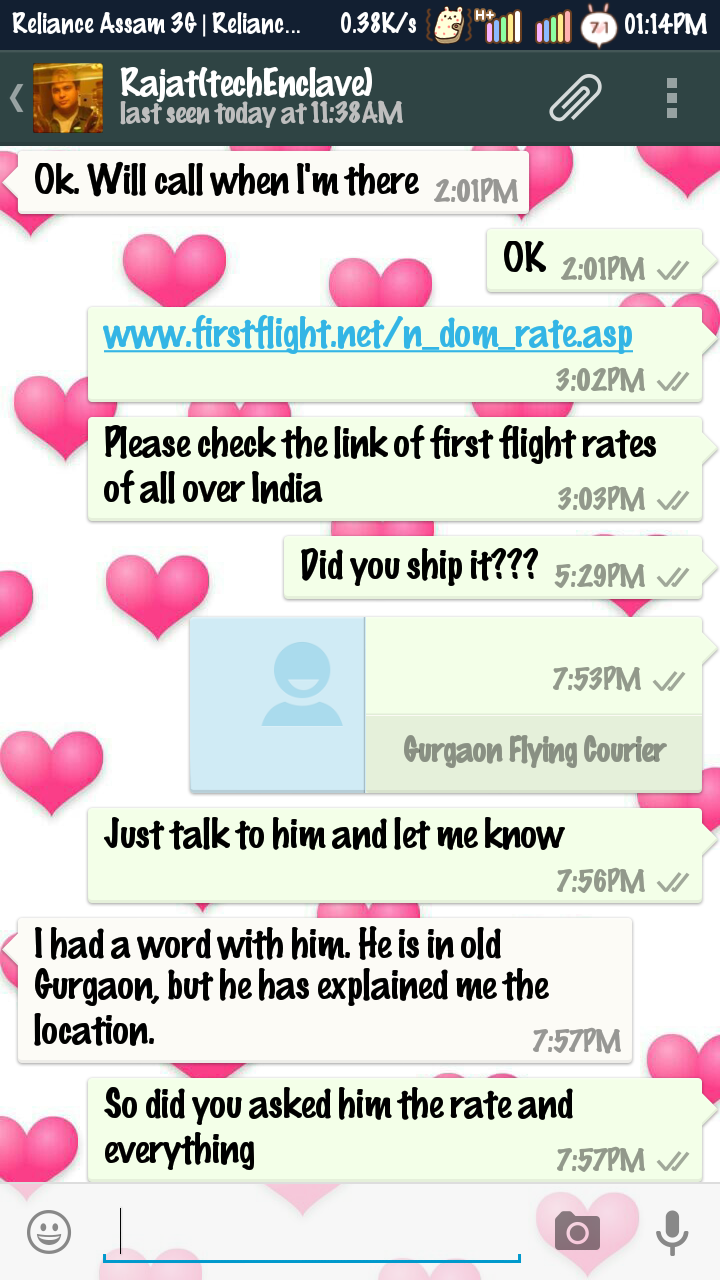Image resolution: width=720 pixels, height=1280 pixels.
Task: Open the overflow menu
Action: 672,98
